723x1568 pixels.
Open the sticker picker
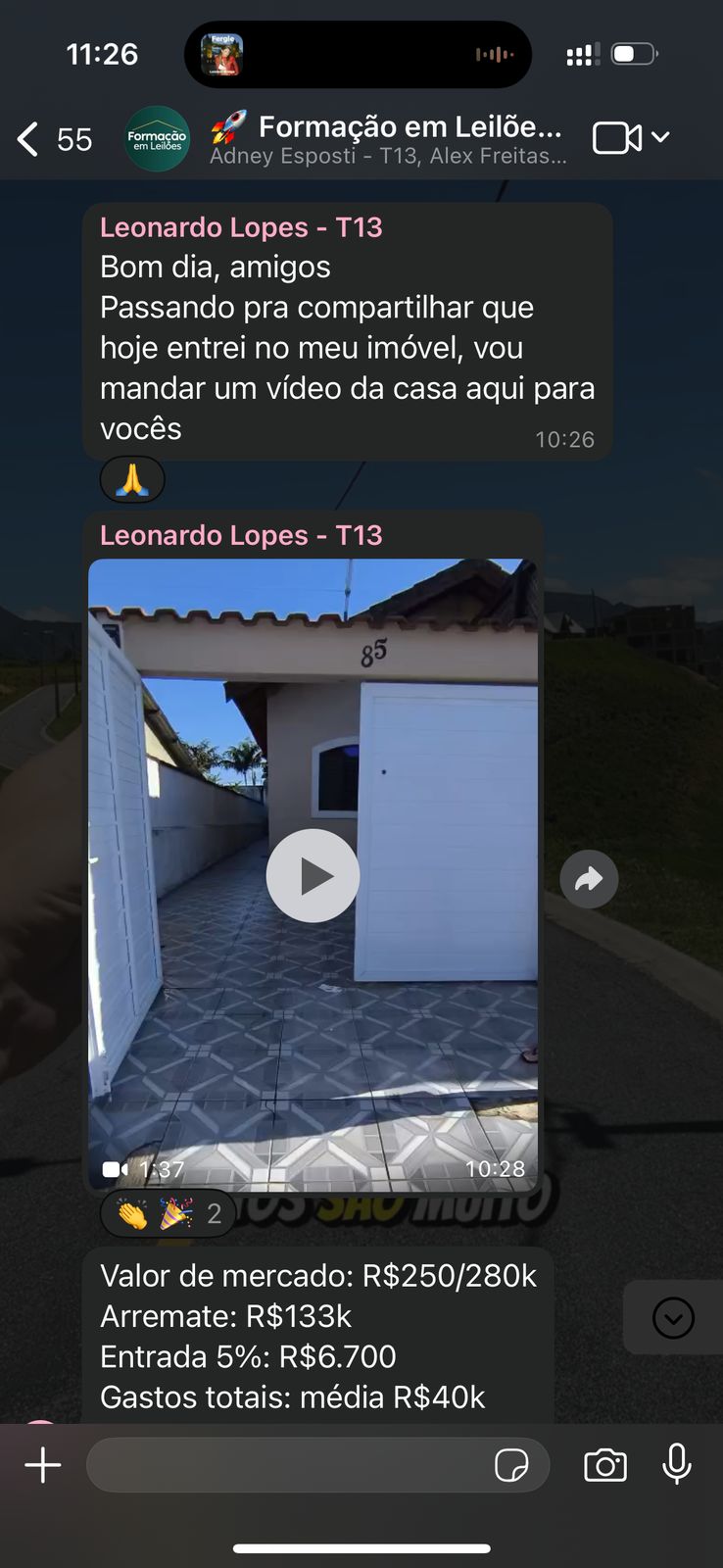511,1465
